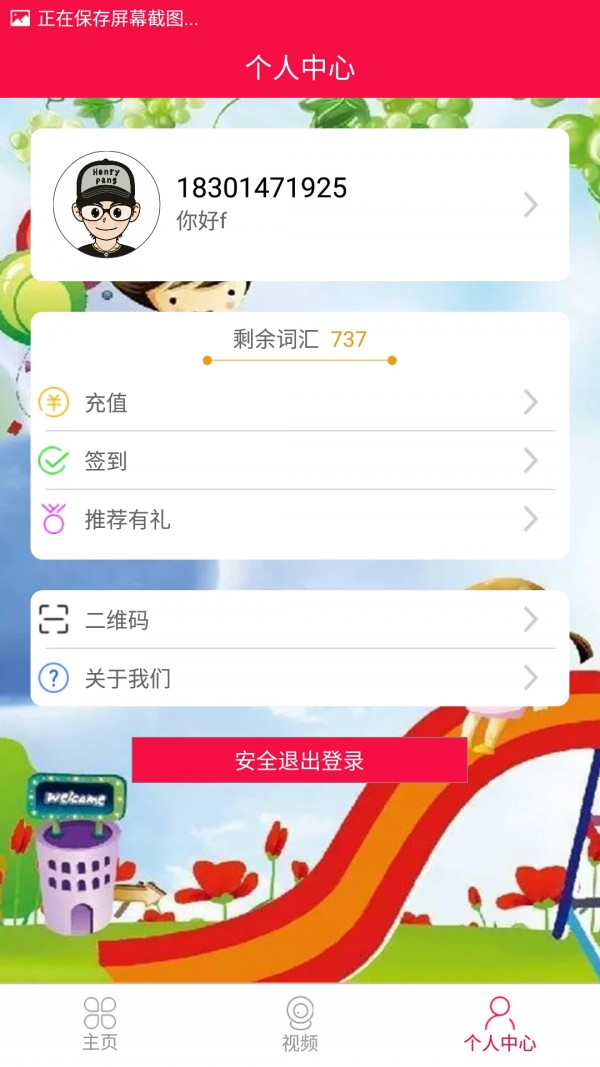The image size is (600, 1067).
Task: Open the 签到 check-in row
Action: (300, 461)
